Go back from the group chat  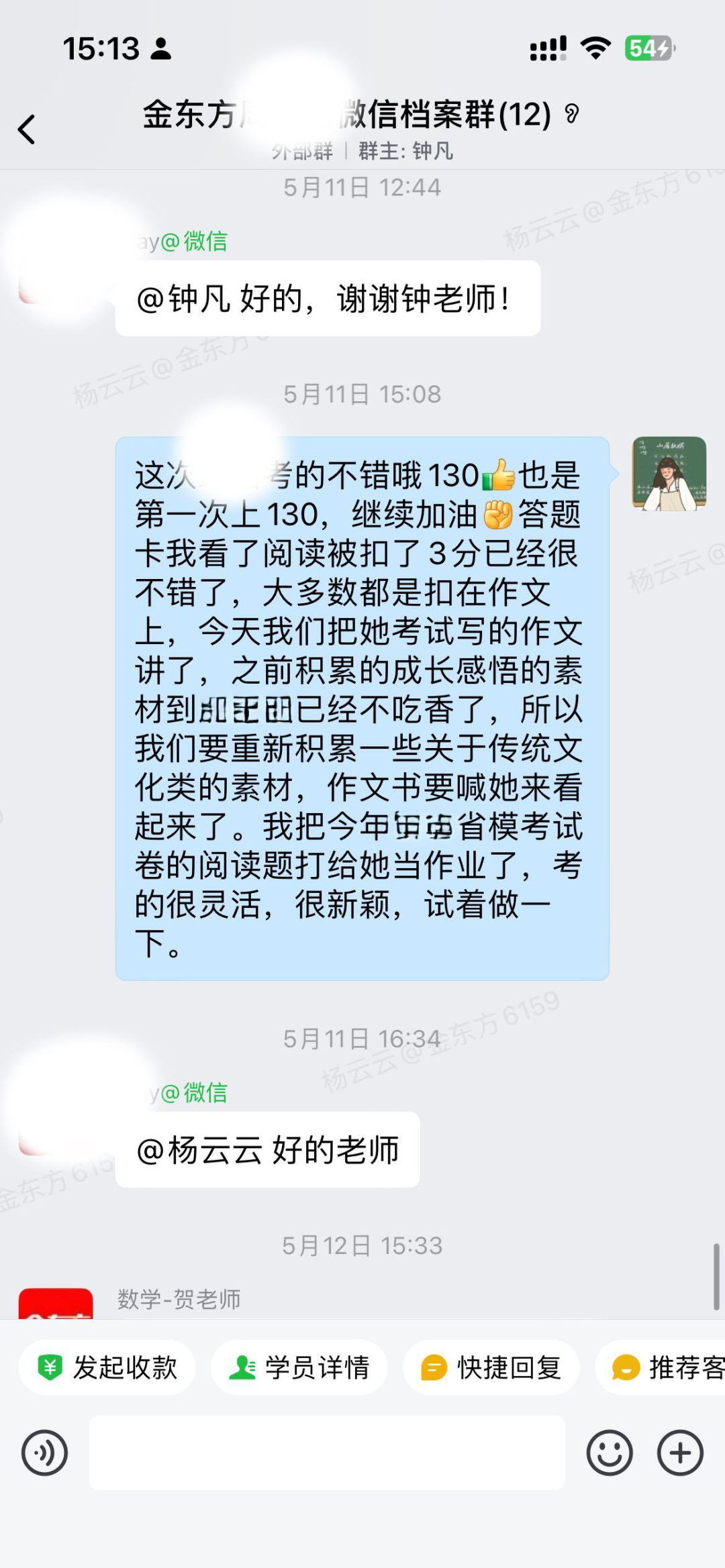(27, 129)
